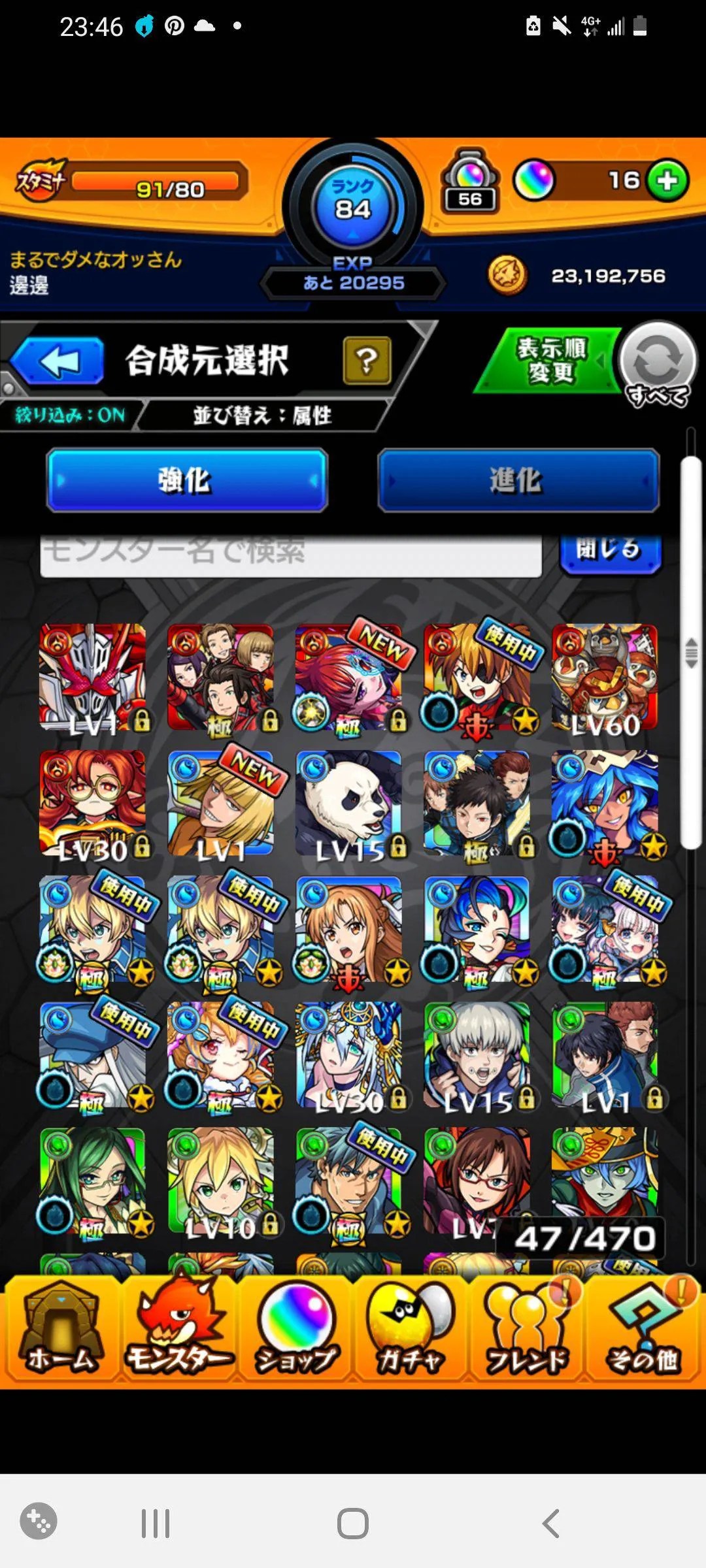Select the 強化 button

[x=187, y=480]
